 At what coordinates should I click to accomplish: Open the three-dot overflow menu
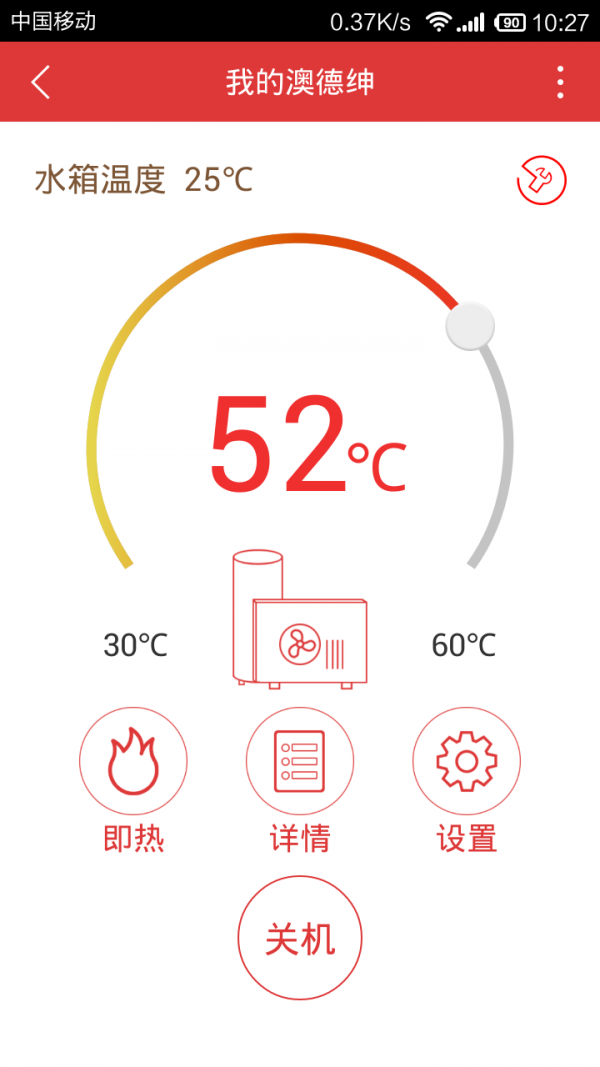pos(560,82)
